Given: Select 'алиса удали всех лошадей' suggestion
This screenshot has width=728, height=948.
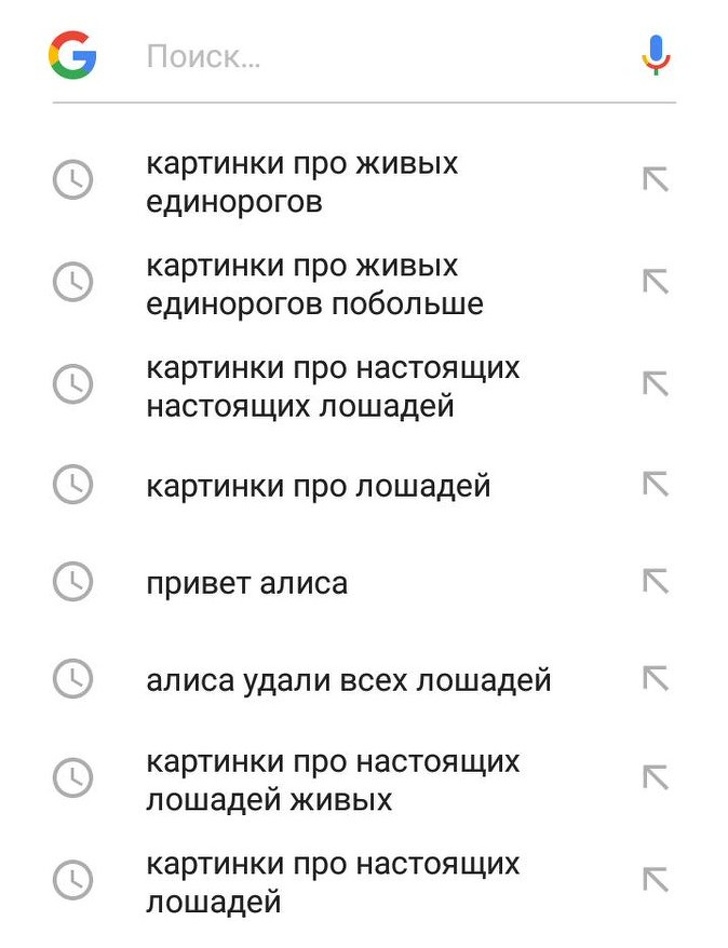Looking at the screenshot, I should (348, 680).
